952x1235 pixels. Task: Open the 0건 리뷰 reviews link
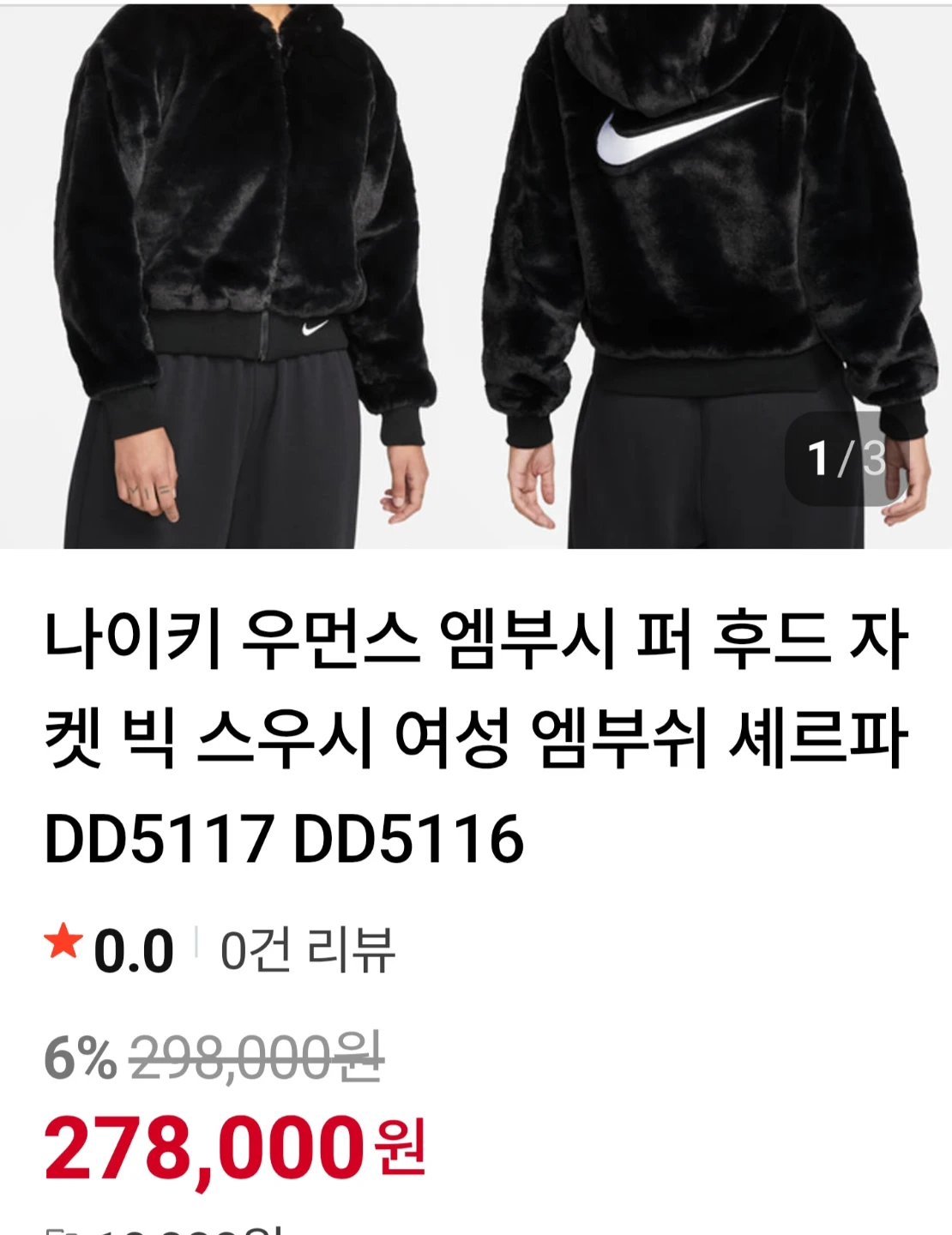(307, 950)
